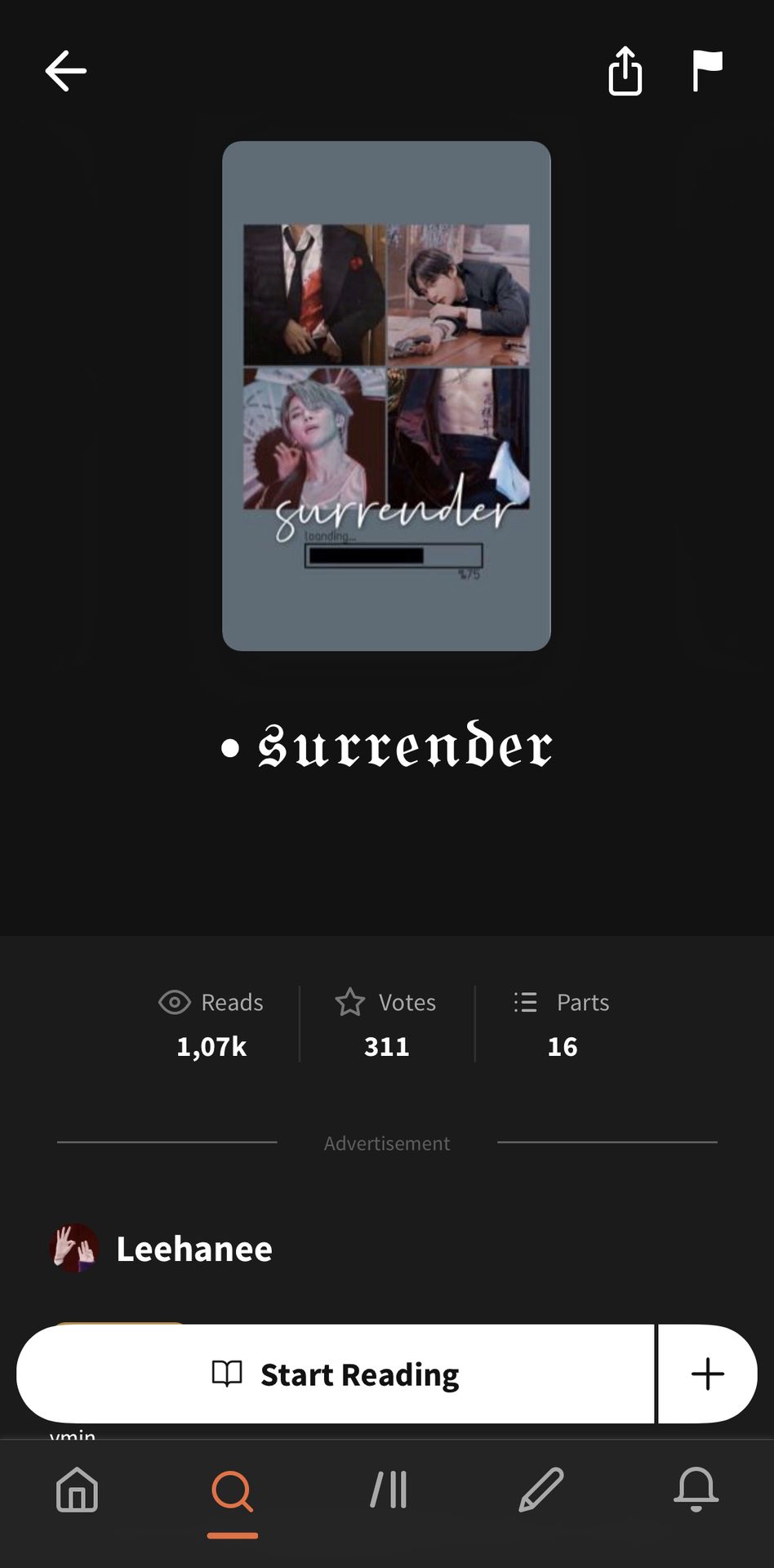
Task: Open the notifications bell tab
Action: pyautogui.click(x=696, y=1490)
